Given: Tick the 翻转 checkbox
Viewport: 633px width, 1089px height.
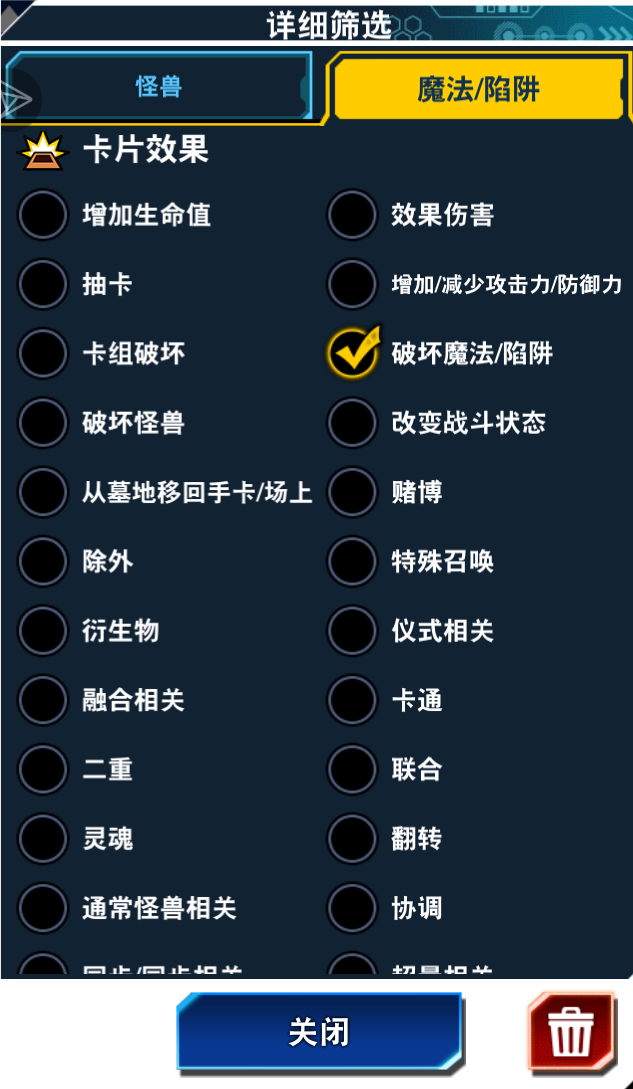Looking at the screenshot, I should click(x=352, y=839).
